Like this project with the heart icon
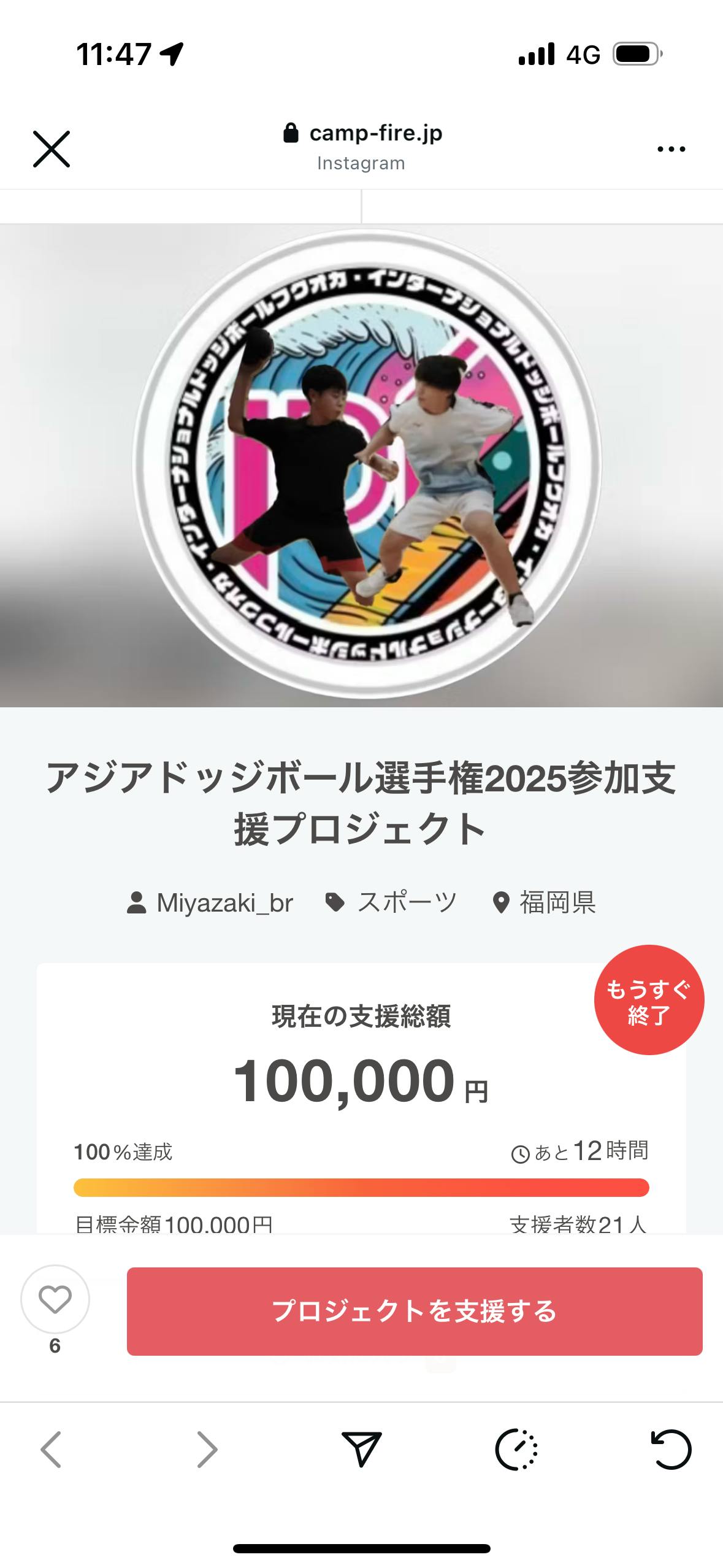 [x=55, y=1299]
